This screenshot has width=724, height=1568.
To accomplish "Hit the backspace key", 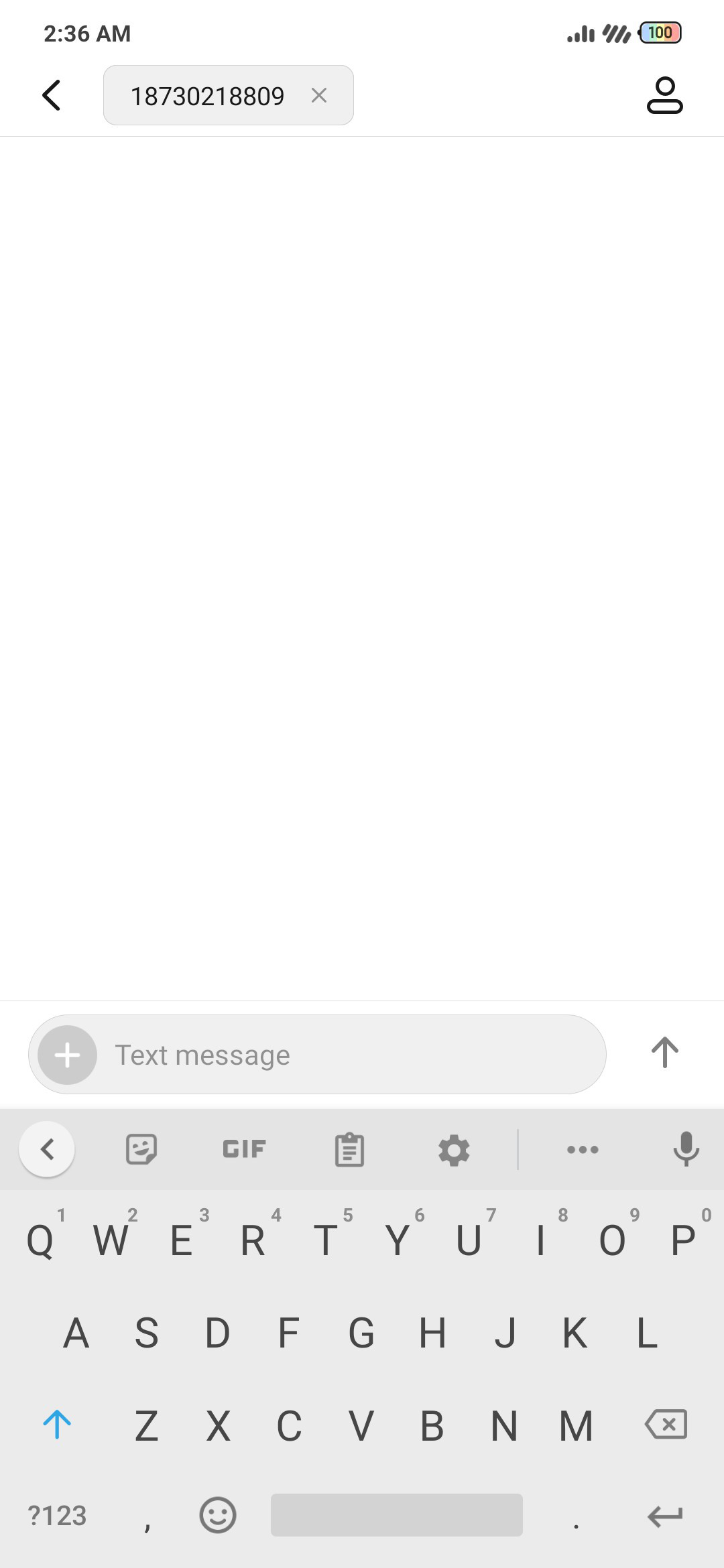I will point(666,1424).
